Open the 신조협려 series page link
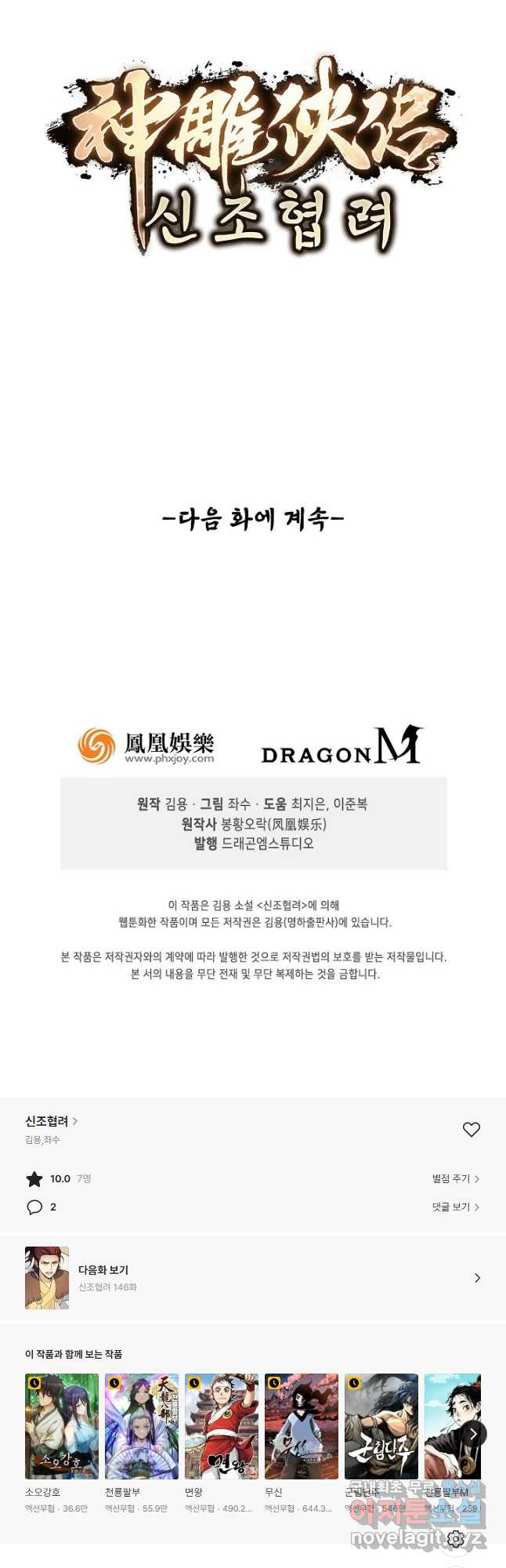506x1568 pixels. [x=51, y=1121]
